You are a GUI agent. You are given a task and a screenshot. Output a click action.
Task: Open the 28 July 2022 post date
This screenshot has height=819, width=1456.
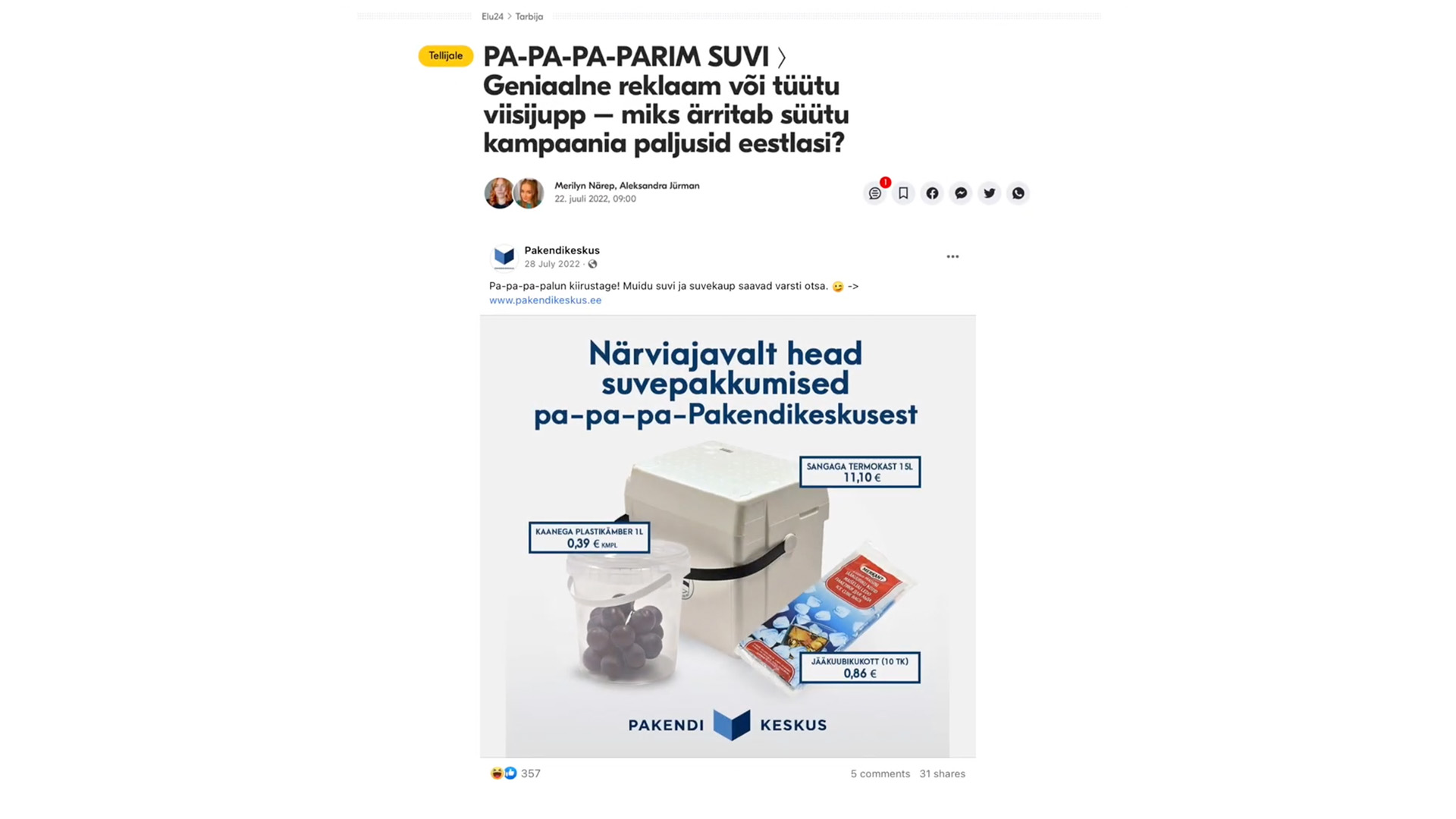pyautogui.click(x=552, y=264)
